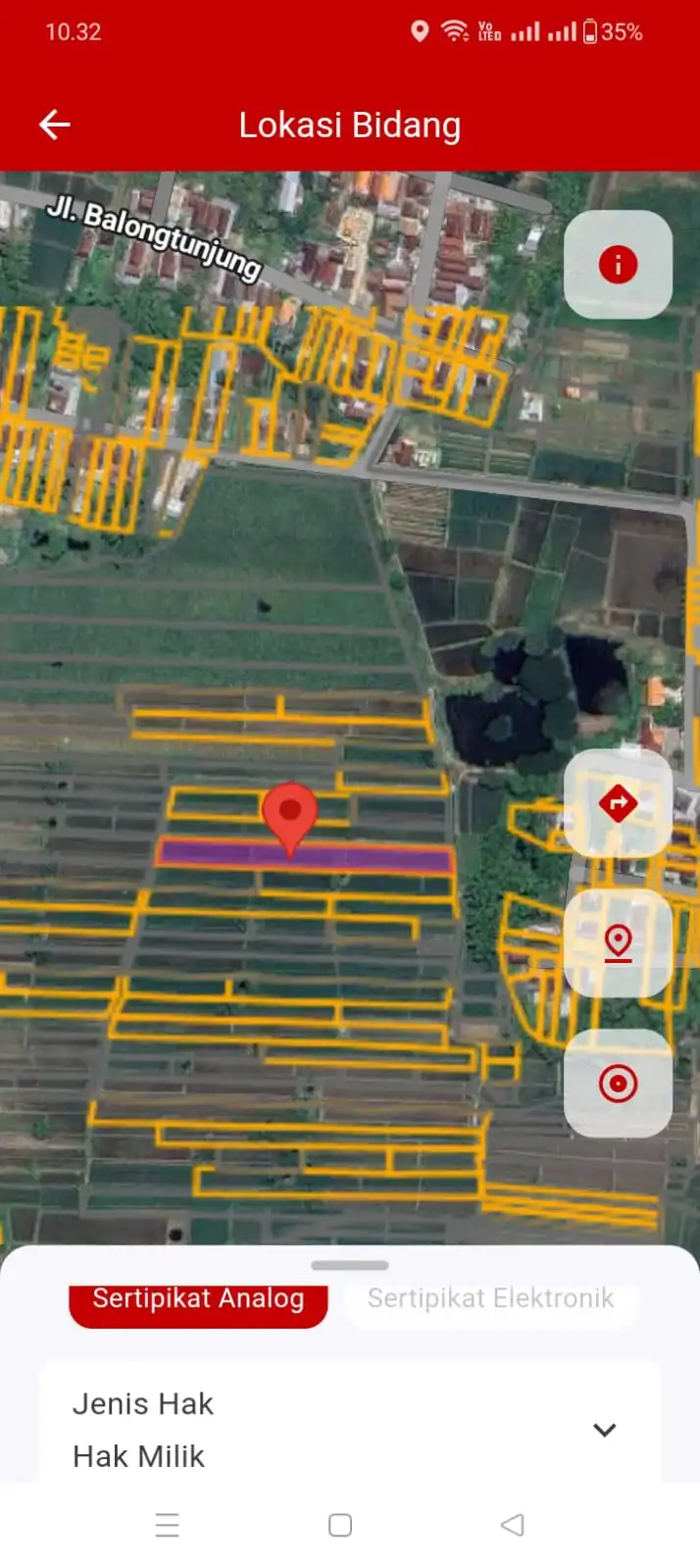Screen dimensions: 700x1568
Task: Select the Sertipikat Analog tab
Action: 198,1300
